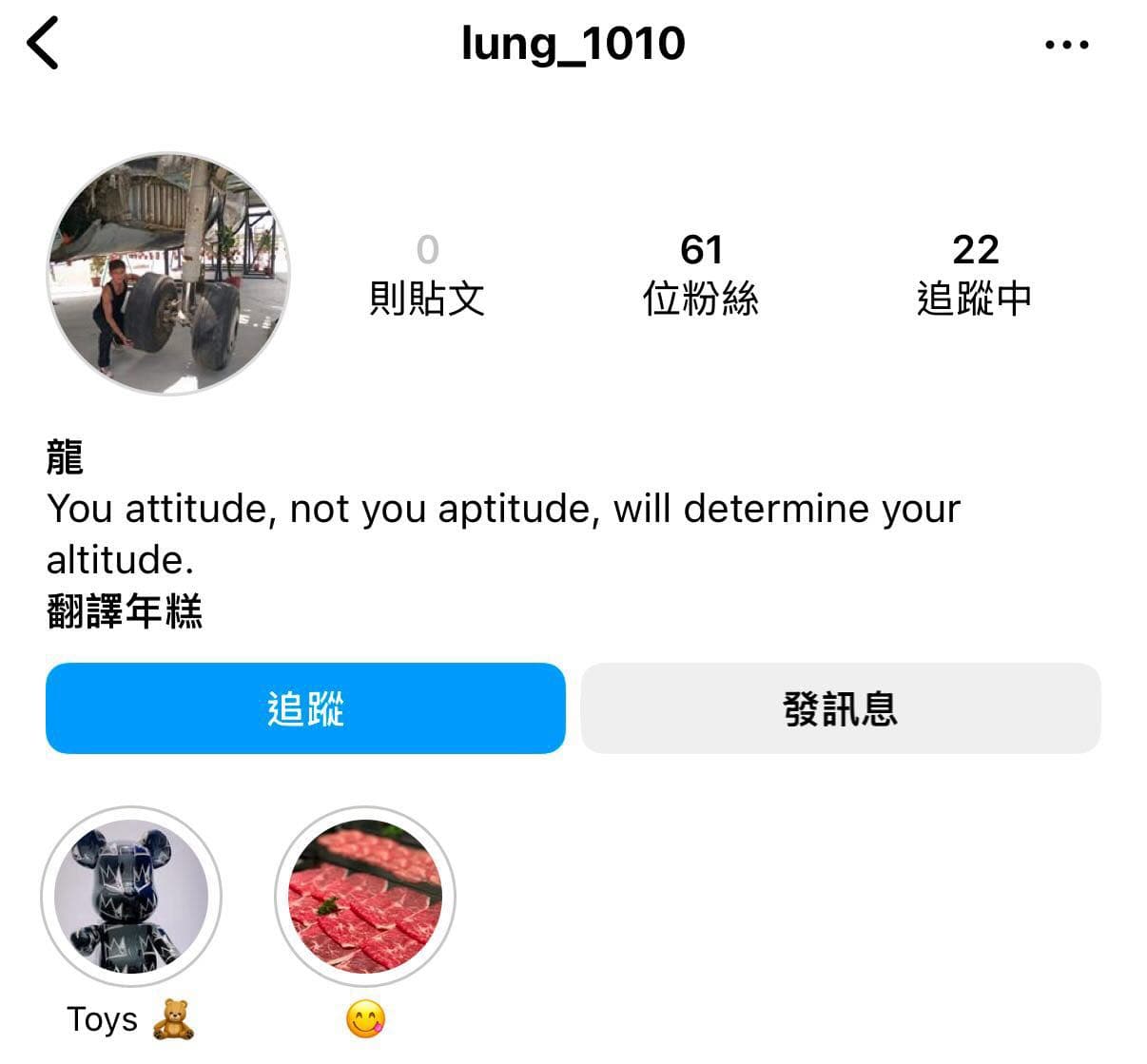This screenshot has height=1064, width=1147.
Task: Open the list of 22 following accounts
Action: (974, 274)
